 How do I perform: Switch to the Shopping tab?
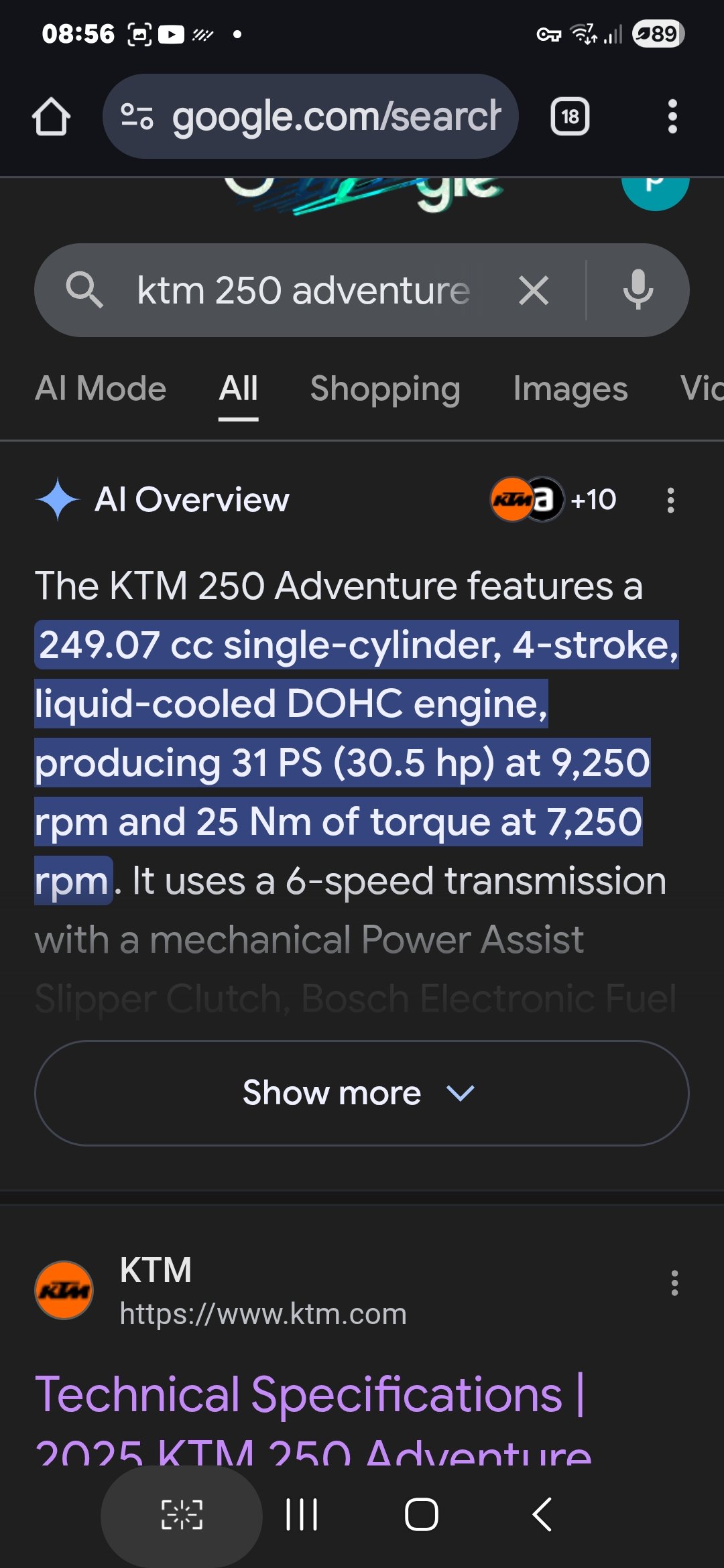[x=385, y=389]
